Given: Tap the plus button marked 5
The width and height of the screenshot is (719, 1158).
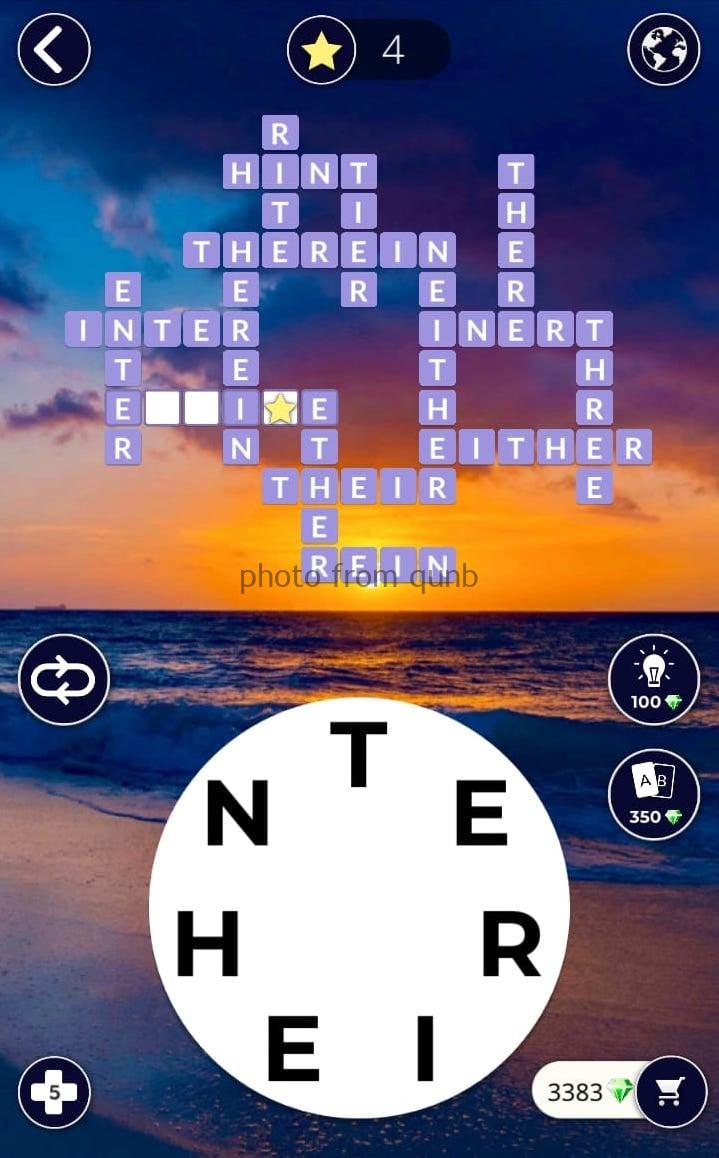Looking at the screenshot, I should (54, 1092).
